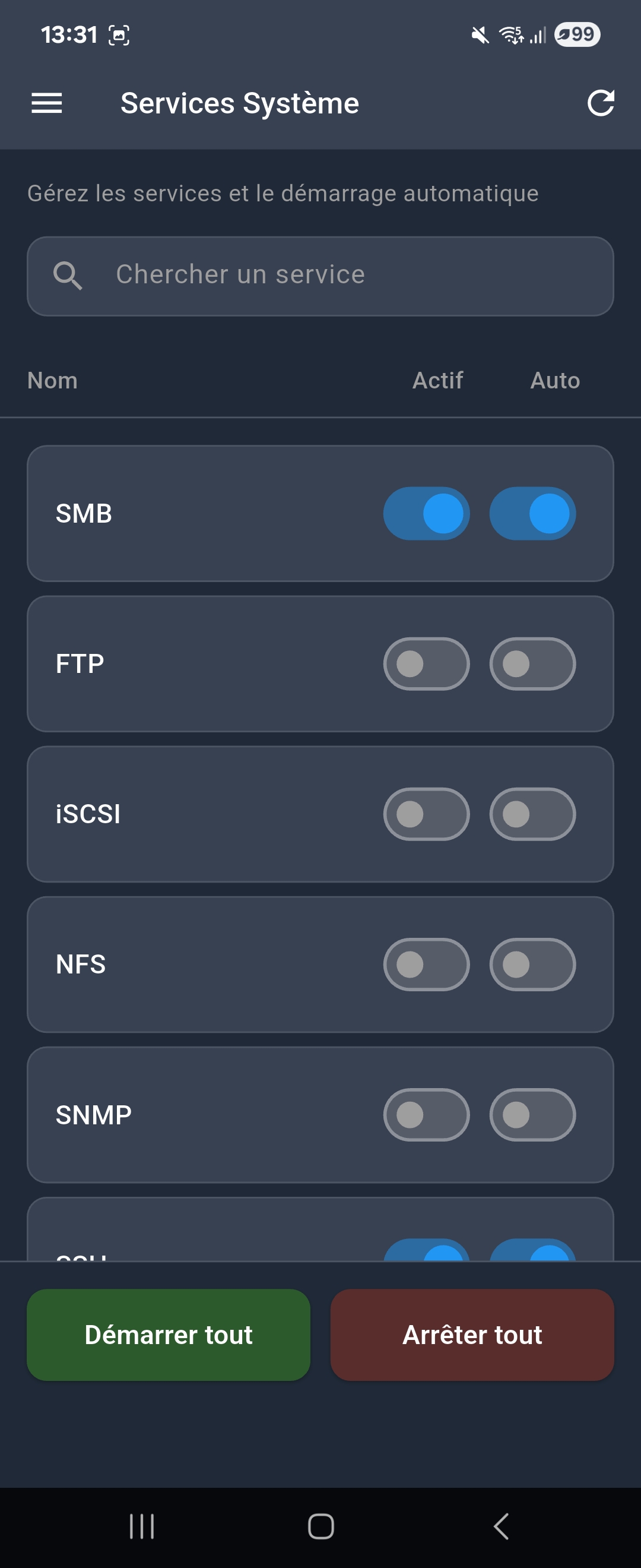The height and width of the screenshot is (1568, 641).
Task: Click the Nom column header
Action: pyautogui.click(x=52, y=380)
